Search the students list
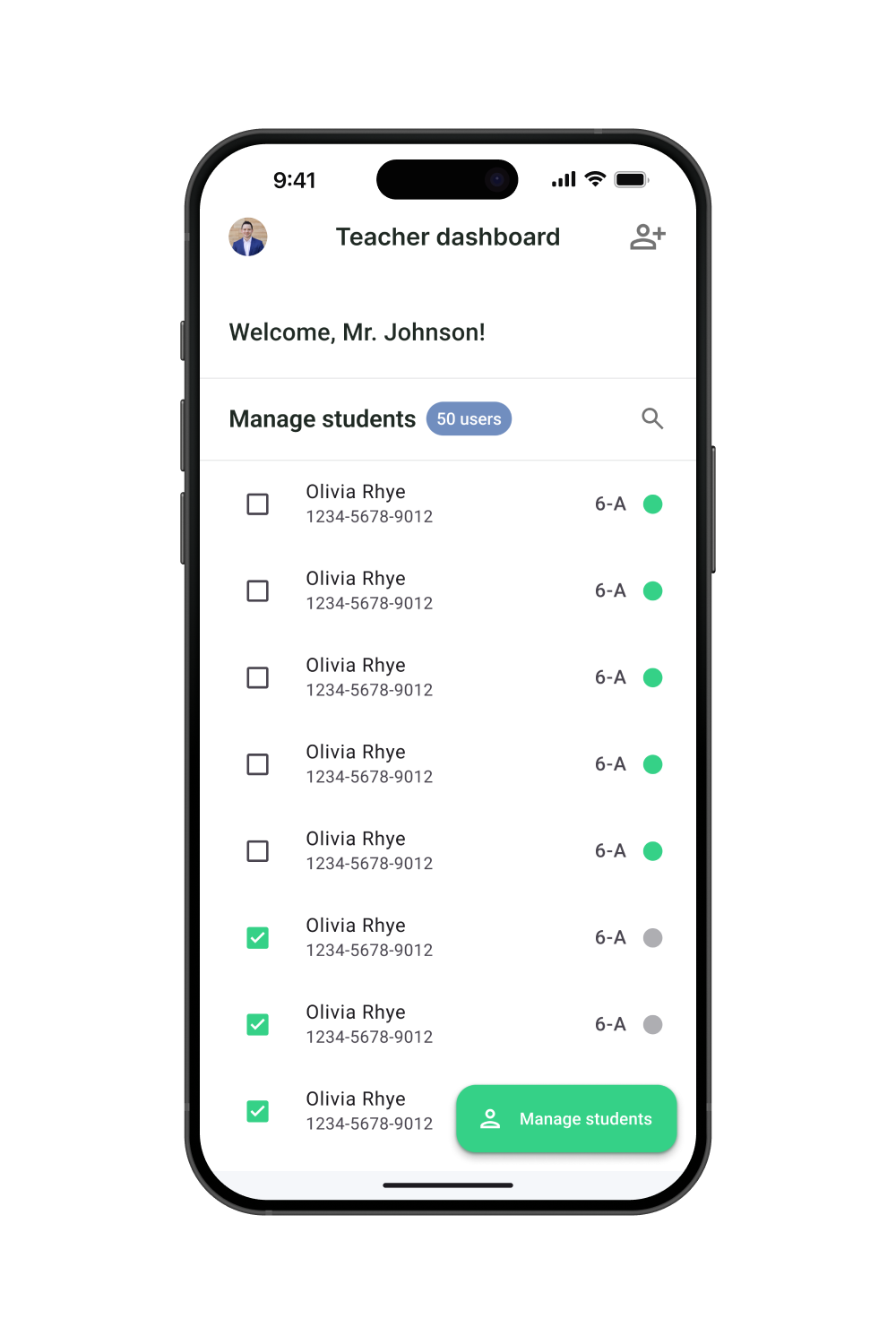Screen dimensions: 896x1344 coord(652,418)
